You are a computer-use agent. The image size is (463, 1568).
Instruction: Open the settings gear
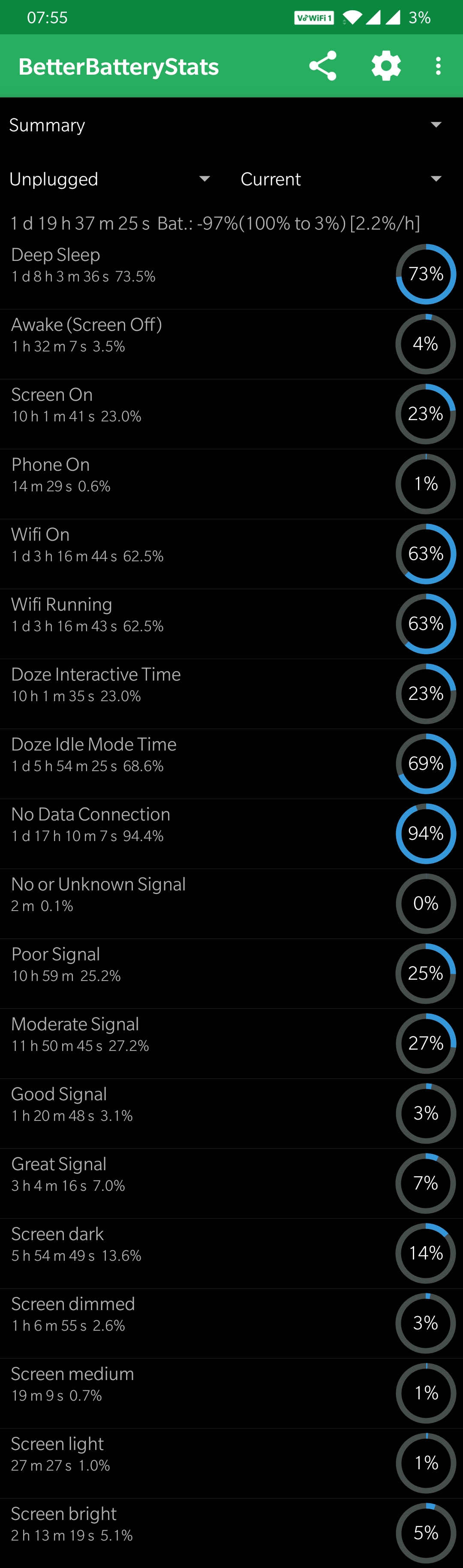pyautogui.click(x=386, y=66)
